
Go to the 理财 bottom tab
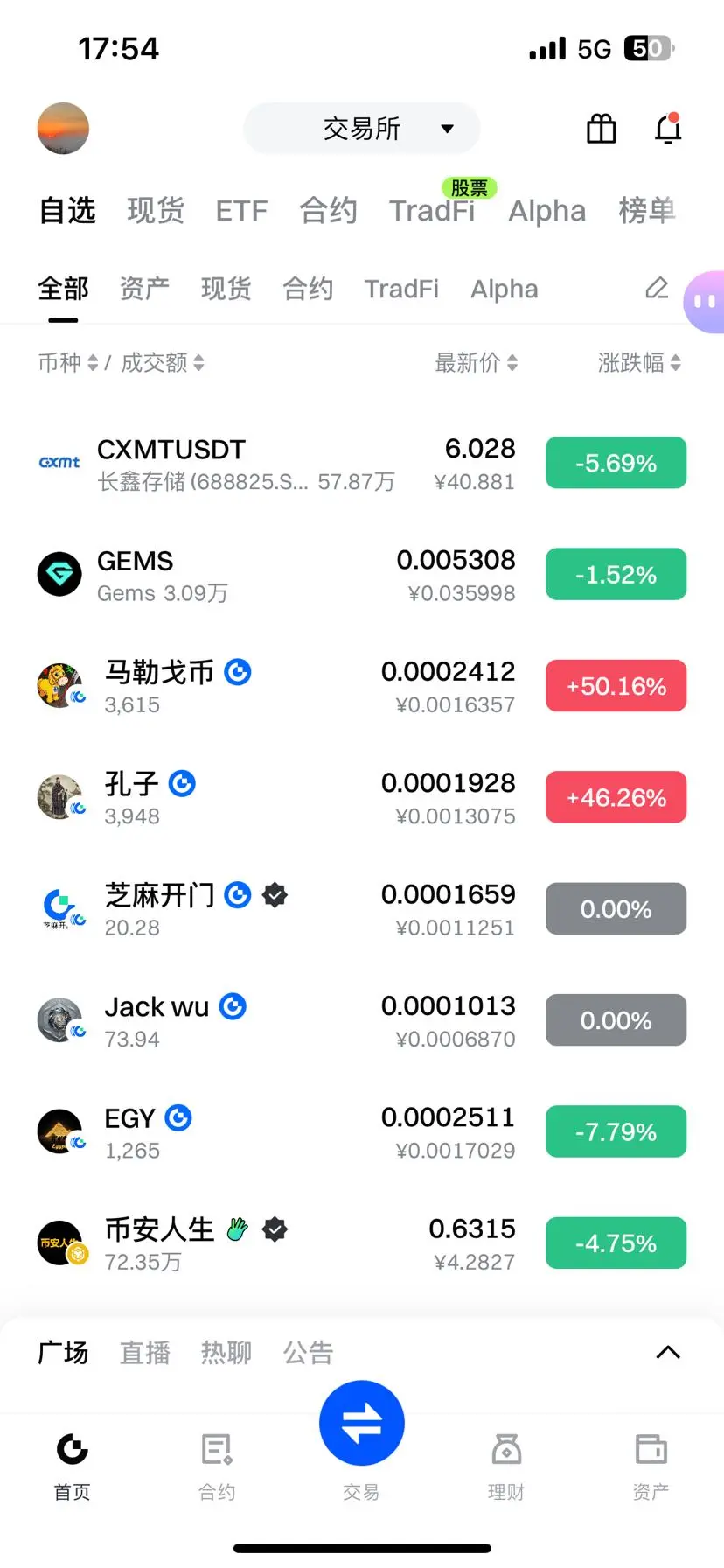point(506,1466)
